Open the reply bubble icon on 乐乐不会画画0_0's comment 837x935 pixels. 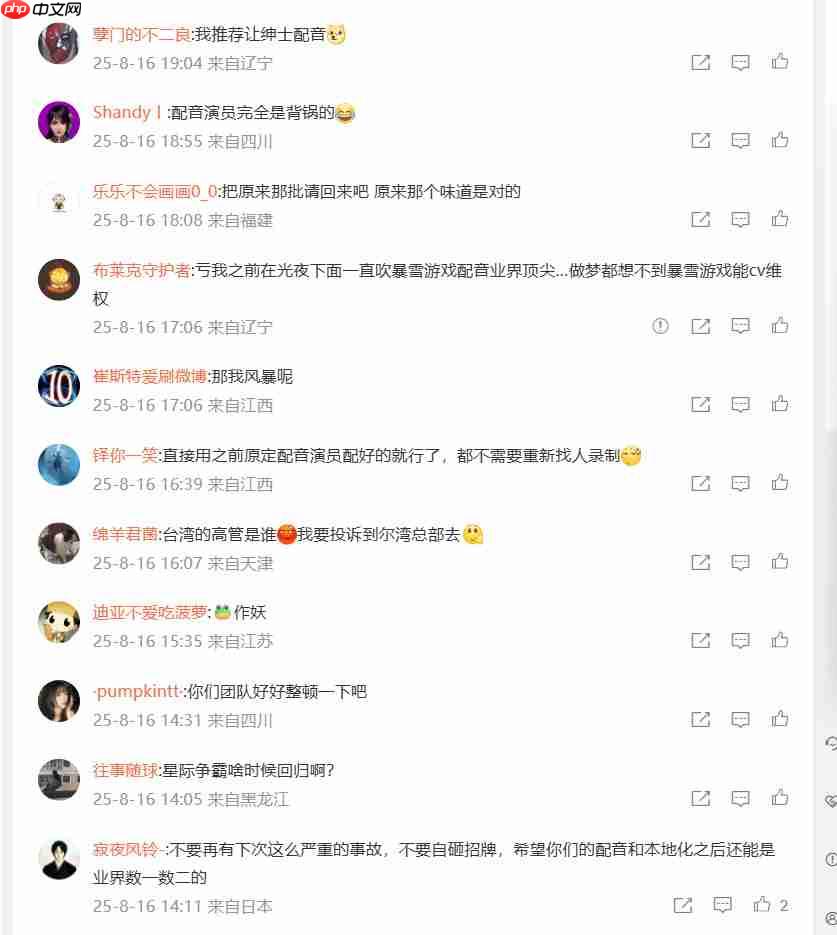pyautogui.click(x=740, y=219)
